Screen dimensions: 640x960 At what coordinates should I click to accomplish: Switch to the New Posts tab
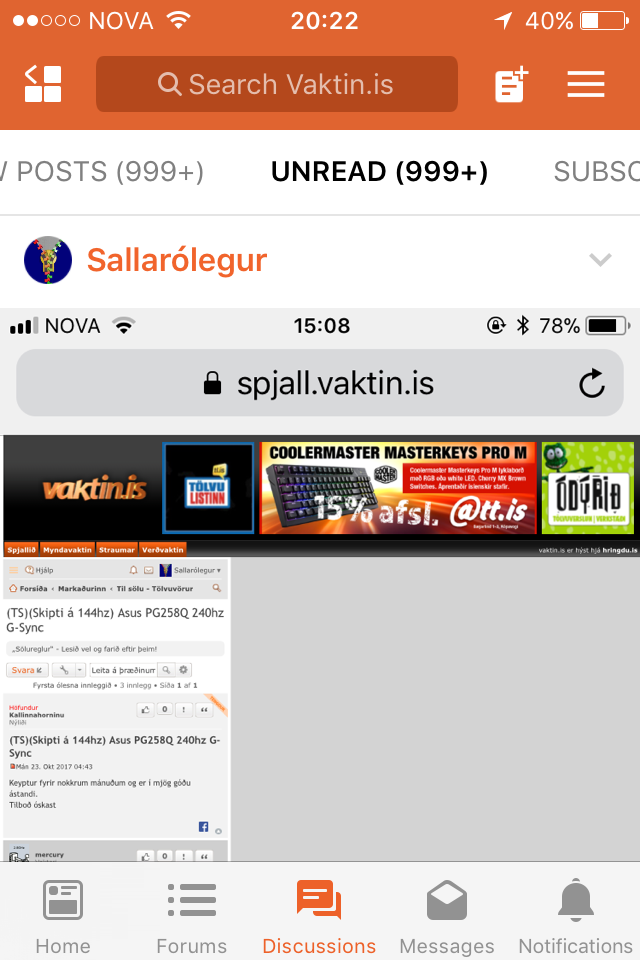click(x=108, y=172)
